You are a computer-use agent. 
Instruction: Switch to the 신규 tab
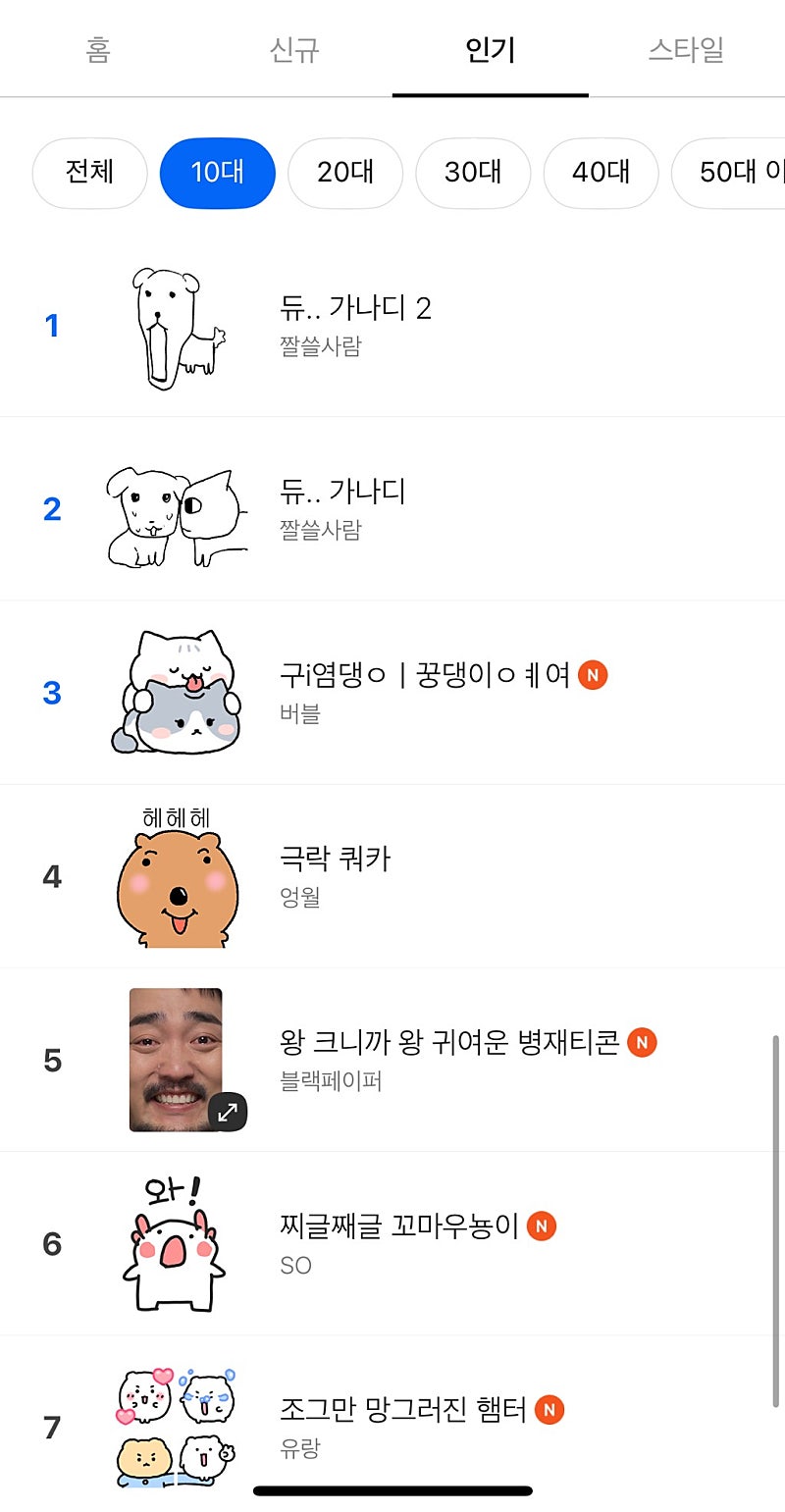click(294, 49)
